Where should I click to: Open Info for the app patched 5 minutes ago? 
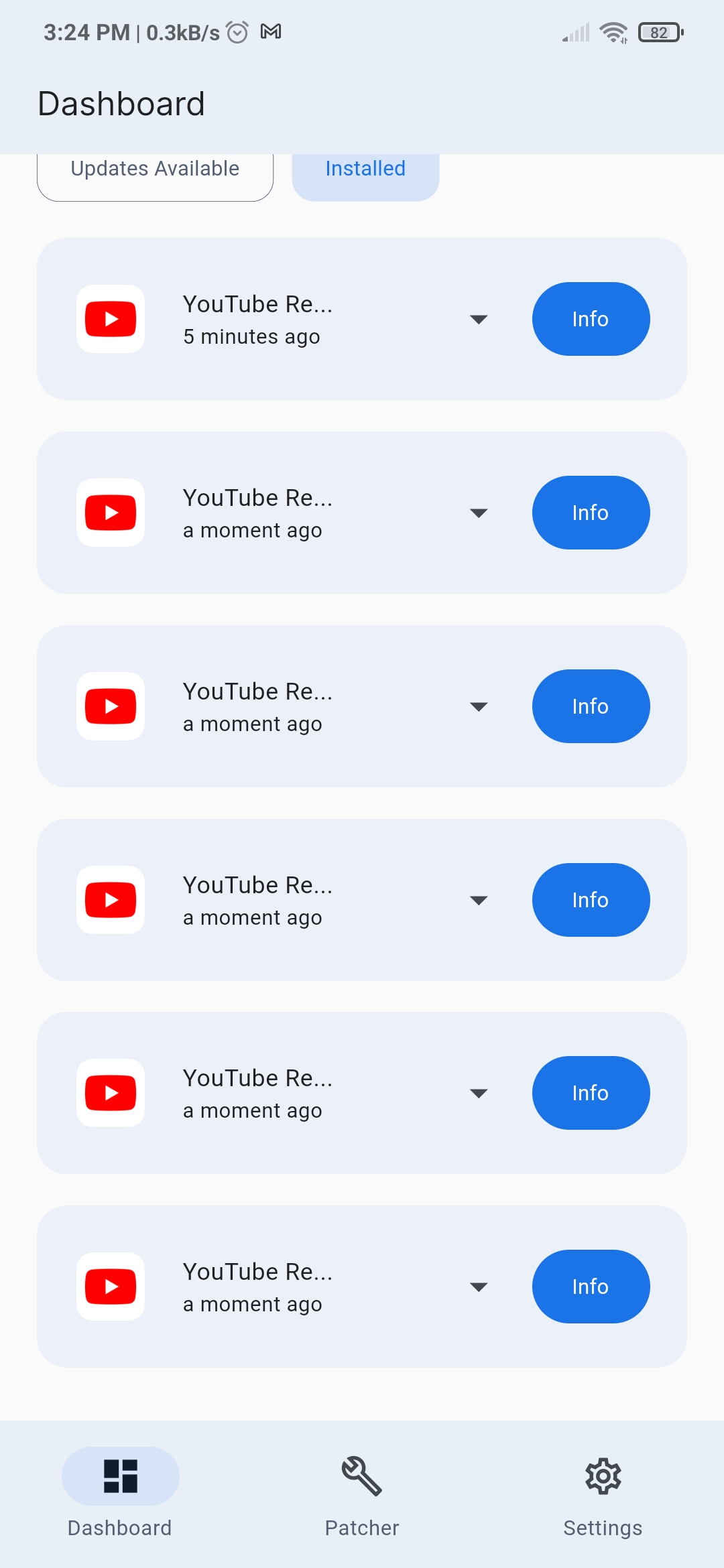591,319
